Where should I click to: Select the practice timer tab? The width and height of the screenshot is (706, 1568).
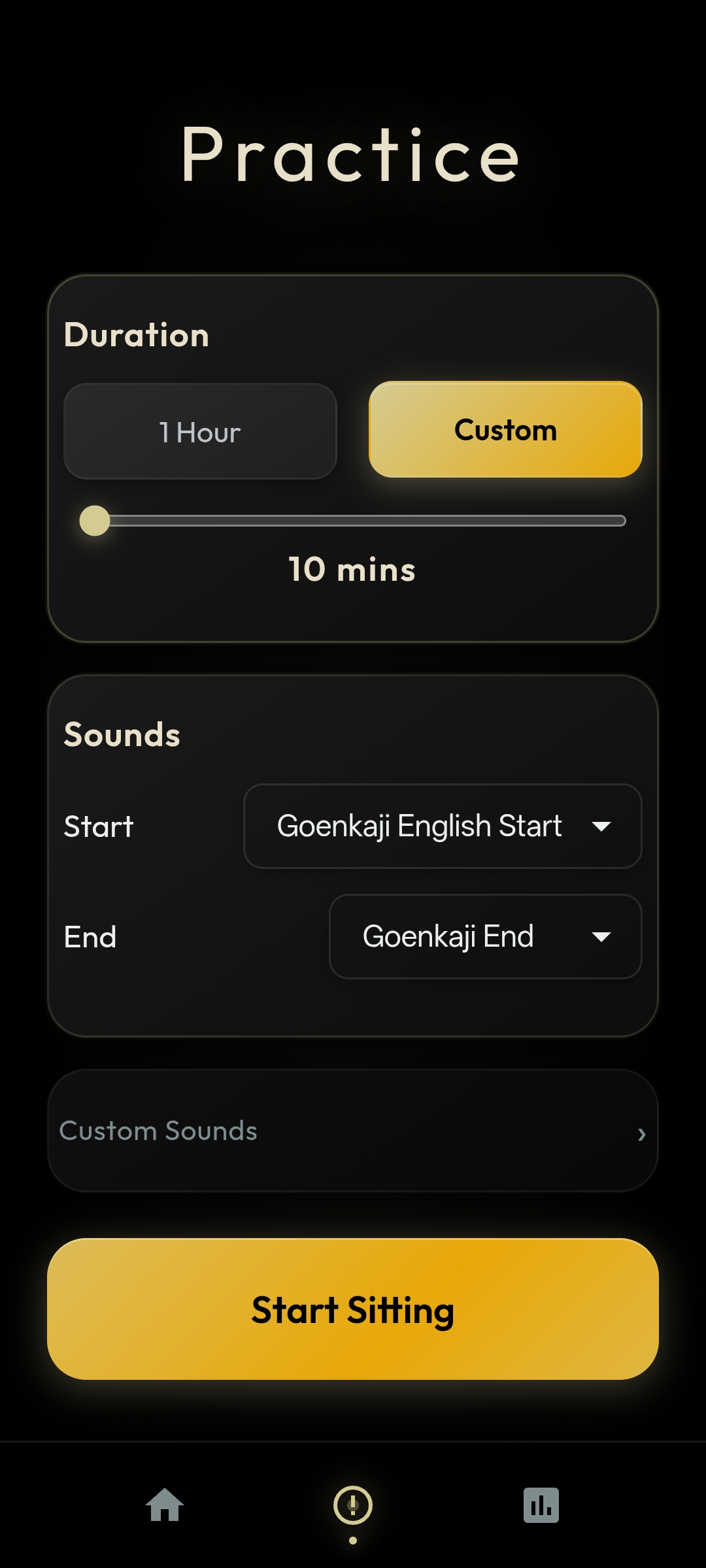[x=353, y=1505]
